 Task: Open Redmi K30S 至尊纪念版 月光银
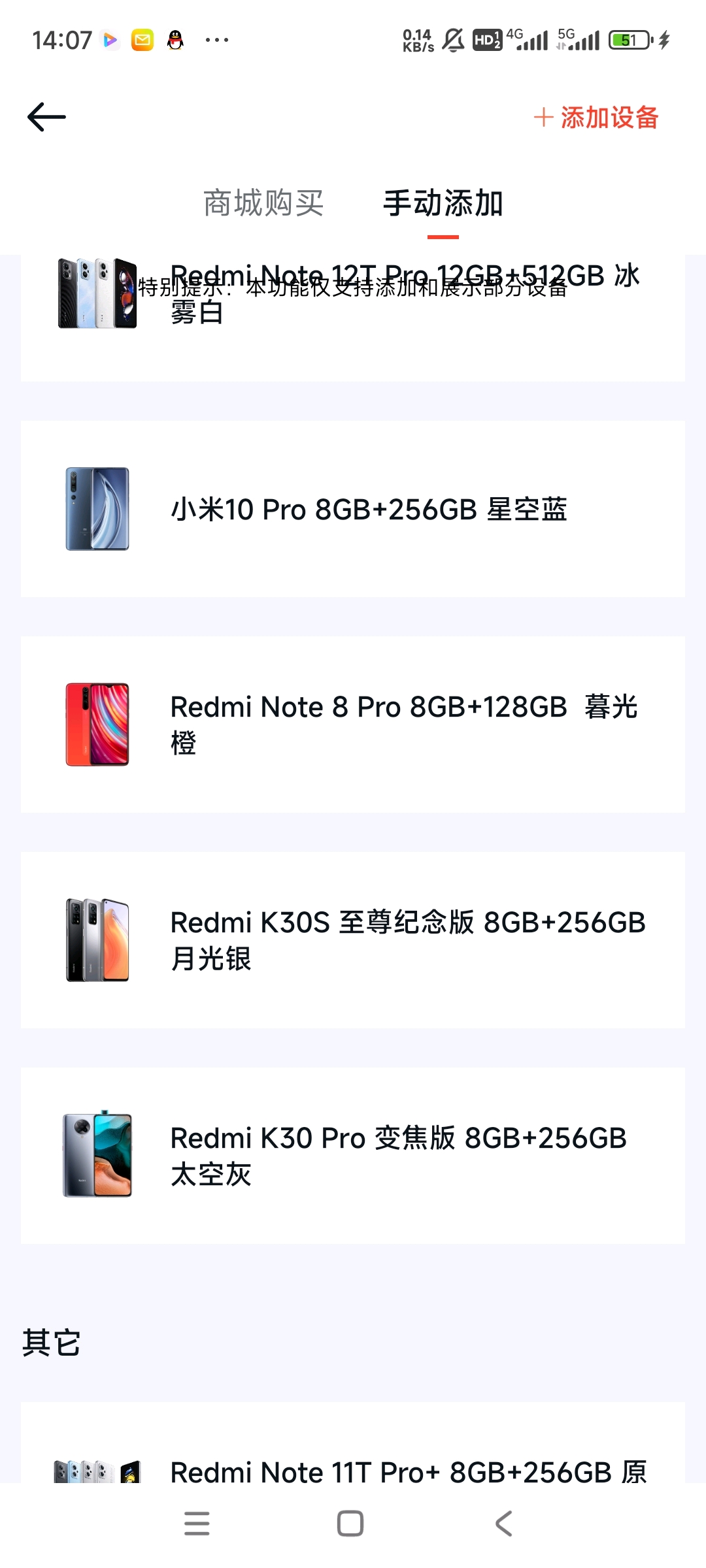point(353,940)
